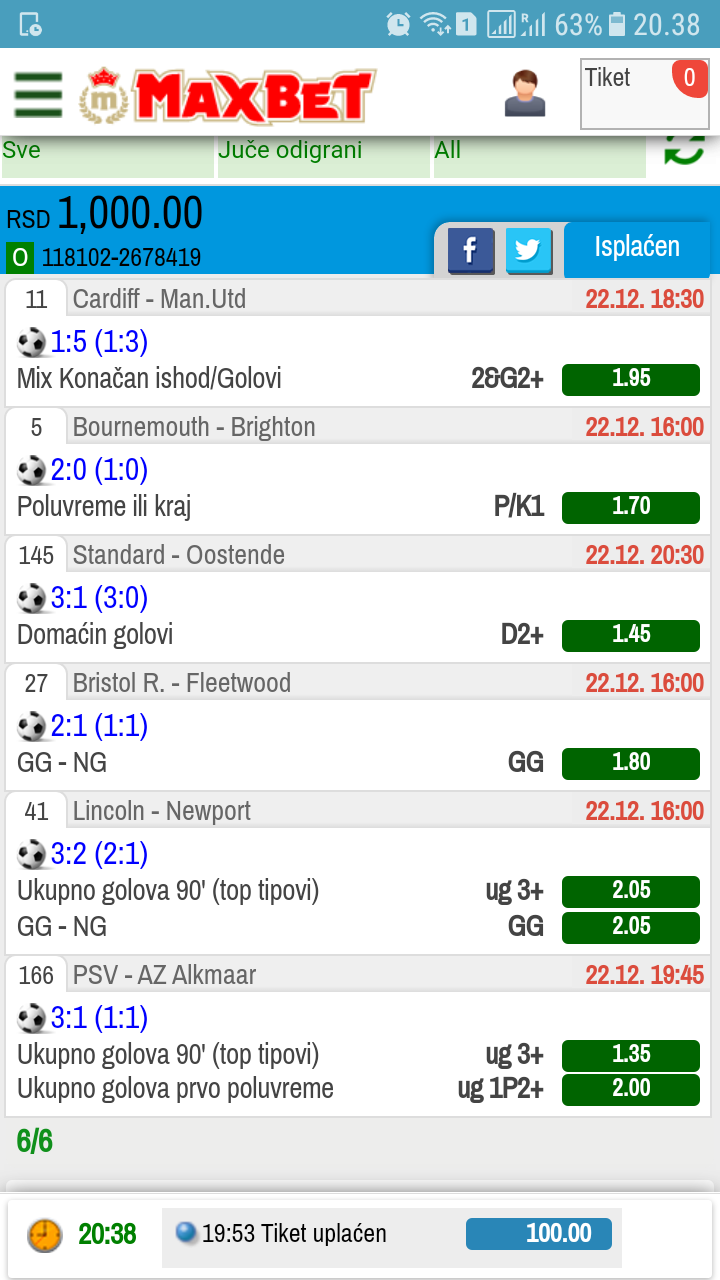Refresh the ticket list

[684, 151]
